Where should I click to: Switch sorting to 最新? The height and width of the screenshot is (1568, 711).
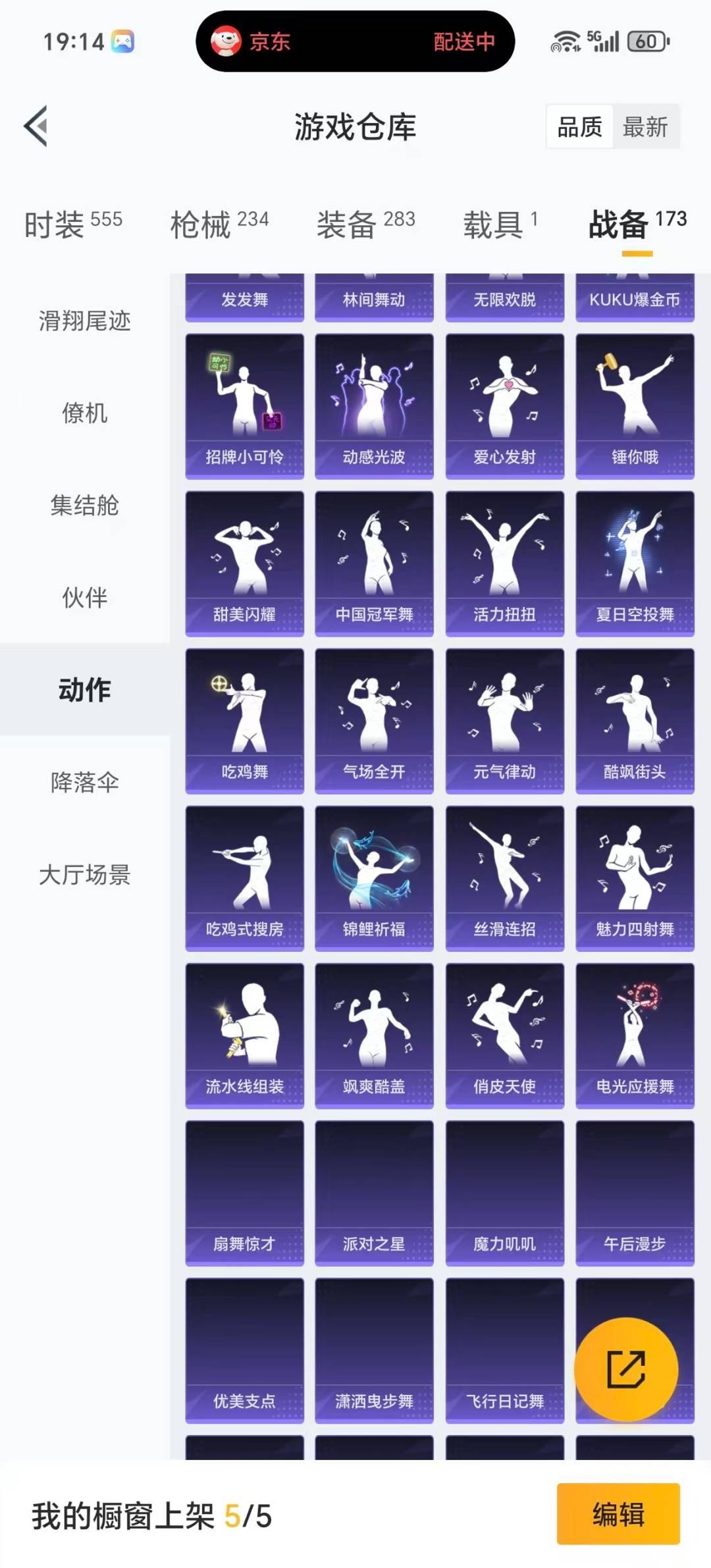[x=646, y=128]
